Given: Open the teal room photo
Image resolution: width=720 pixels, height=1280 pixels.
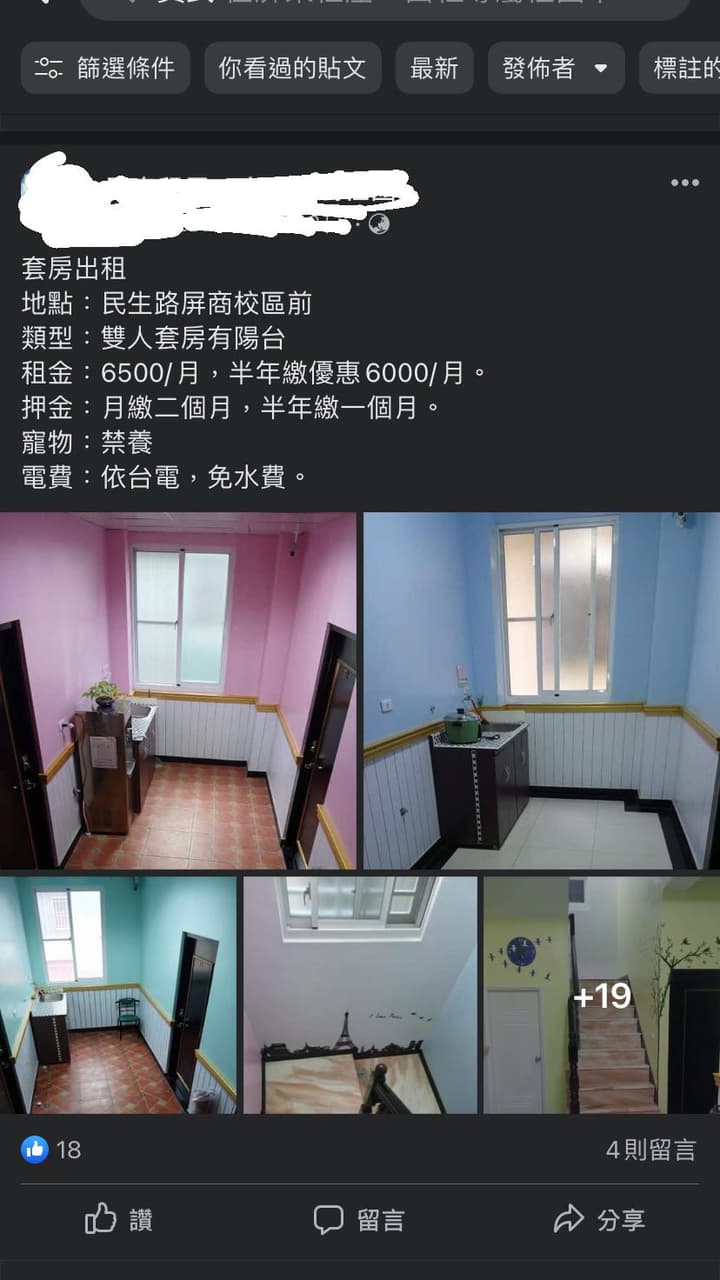Looking at the screenshot, I should 118,995.
